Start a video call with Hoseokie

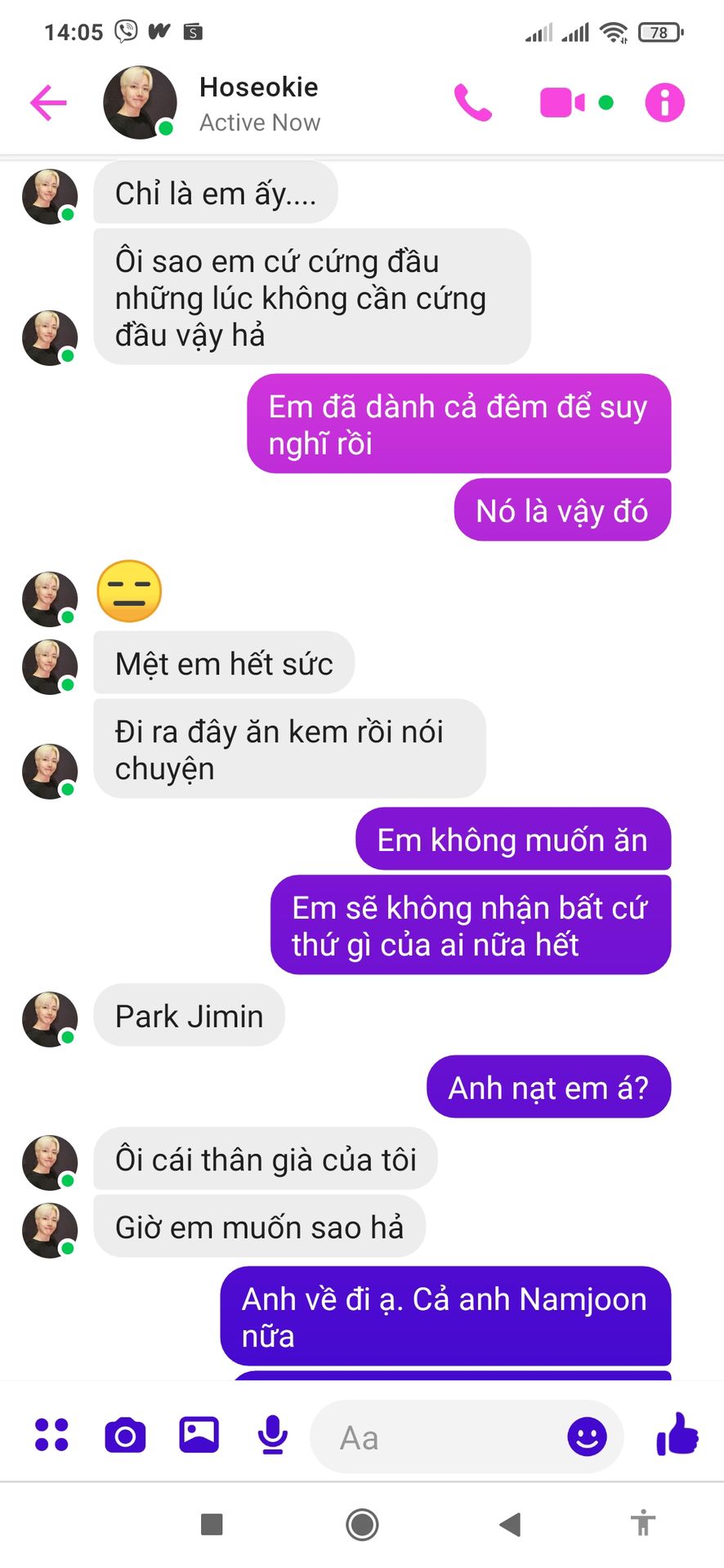point(563,103)
